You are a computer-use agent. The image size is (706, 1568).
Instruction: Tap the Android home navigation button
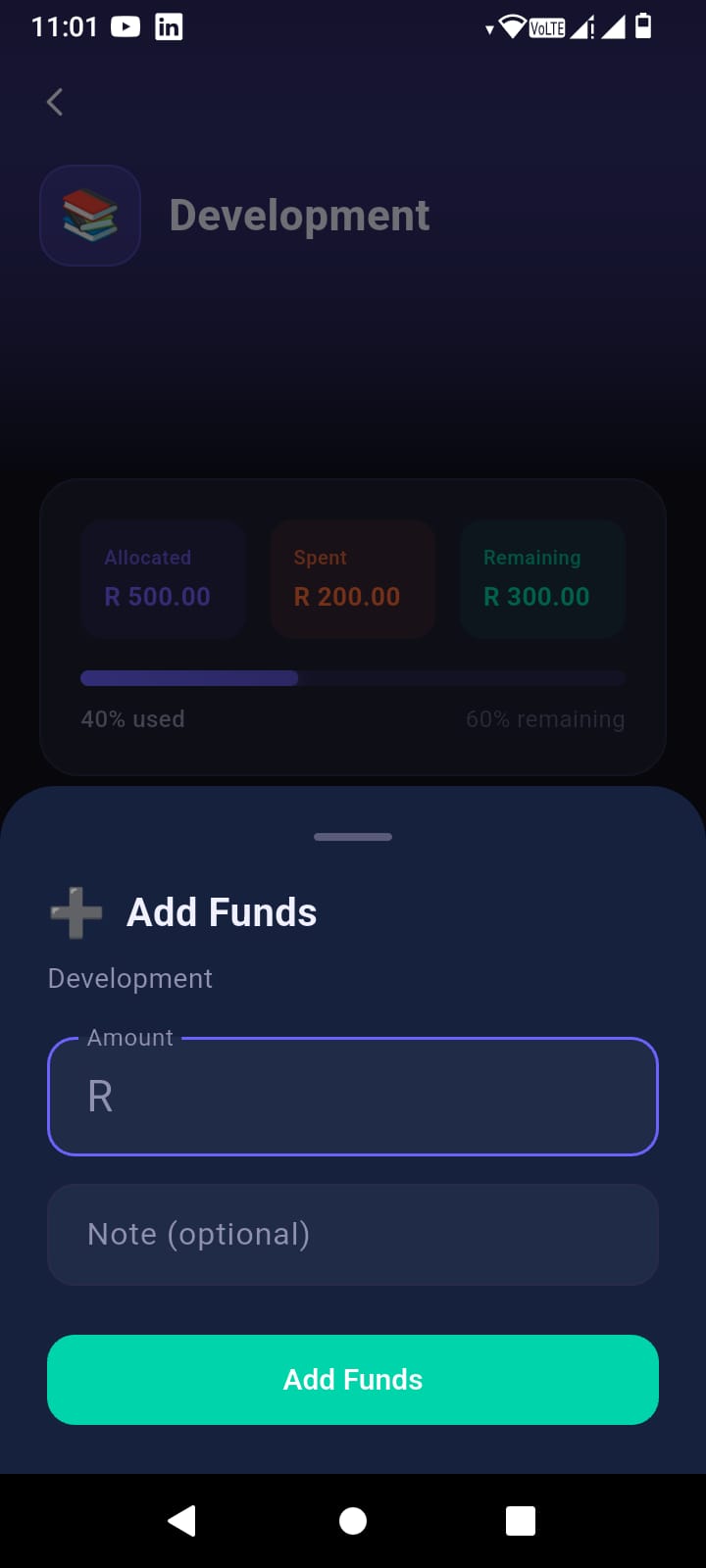pos(353,1521)
